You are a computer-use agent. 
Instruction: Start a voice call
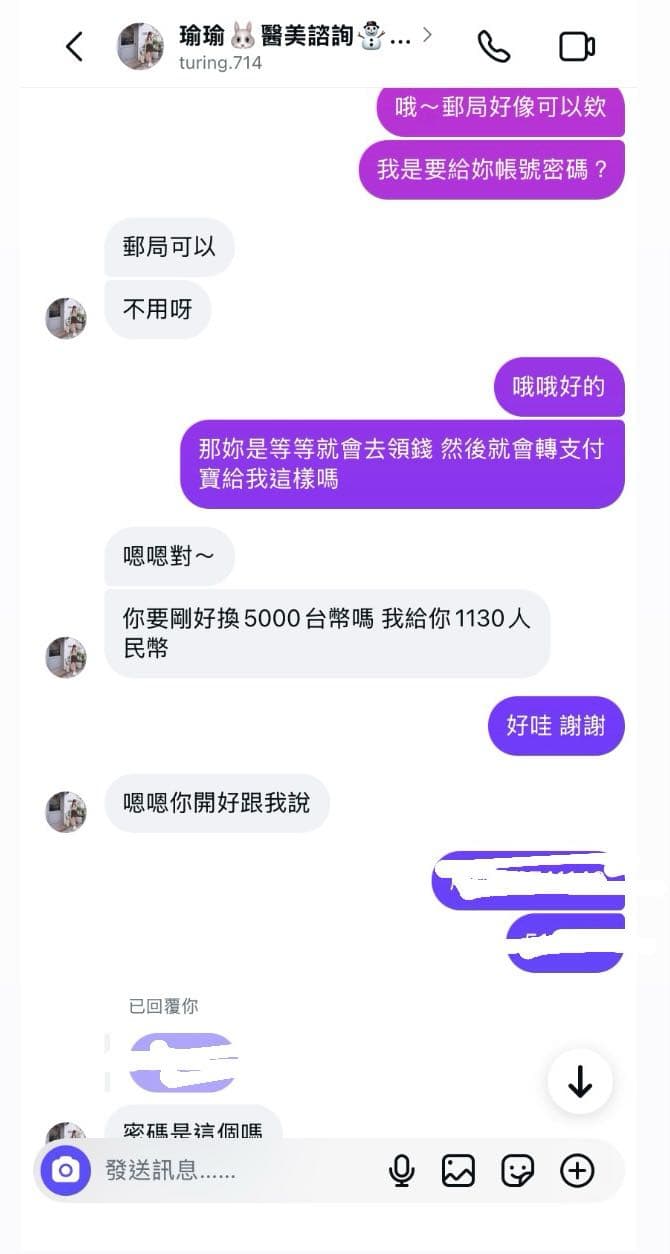(x=494, y=46)
